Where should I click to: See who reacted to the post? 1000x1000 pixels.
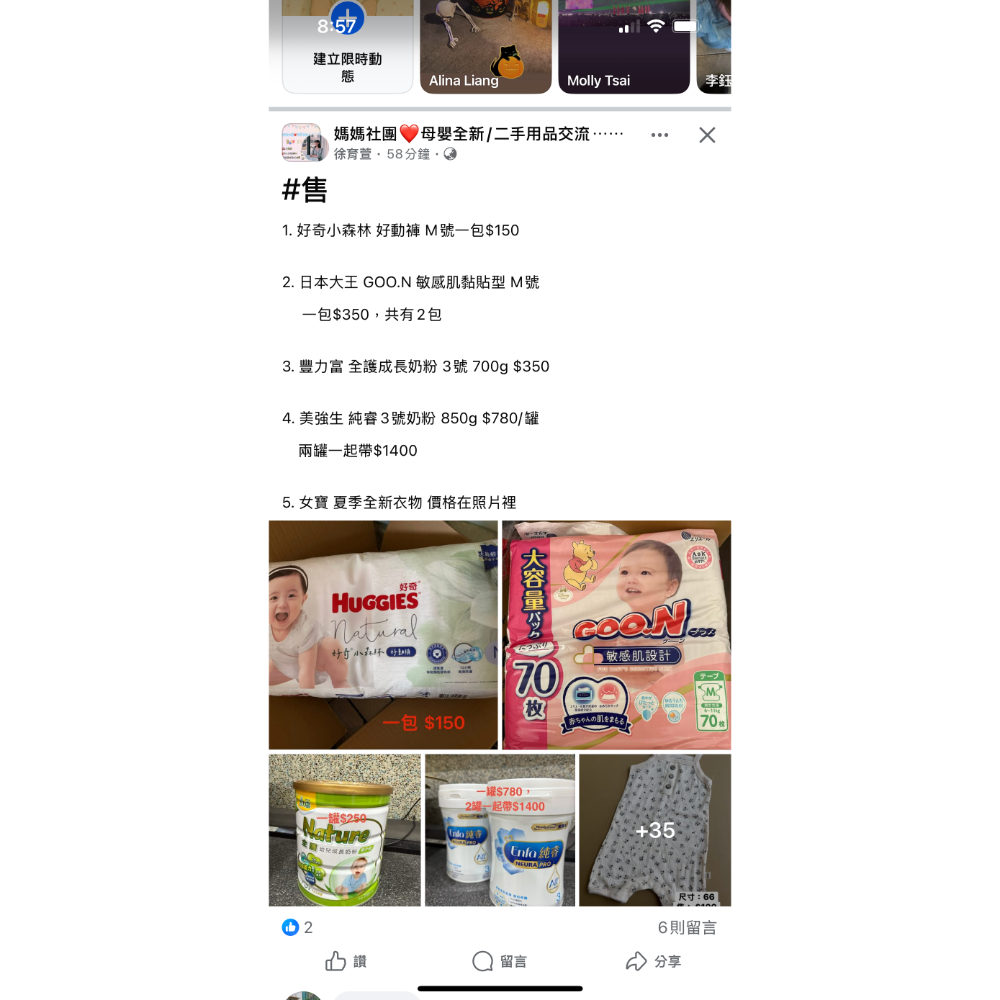297,927
